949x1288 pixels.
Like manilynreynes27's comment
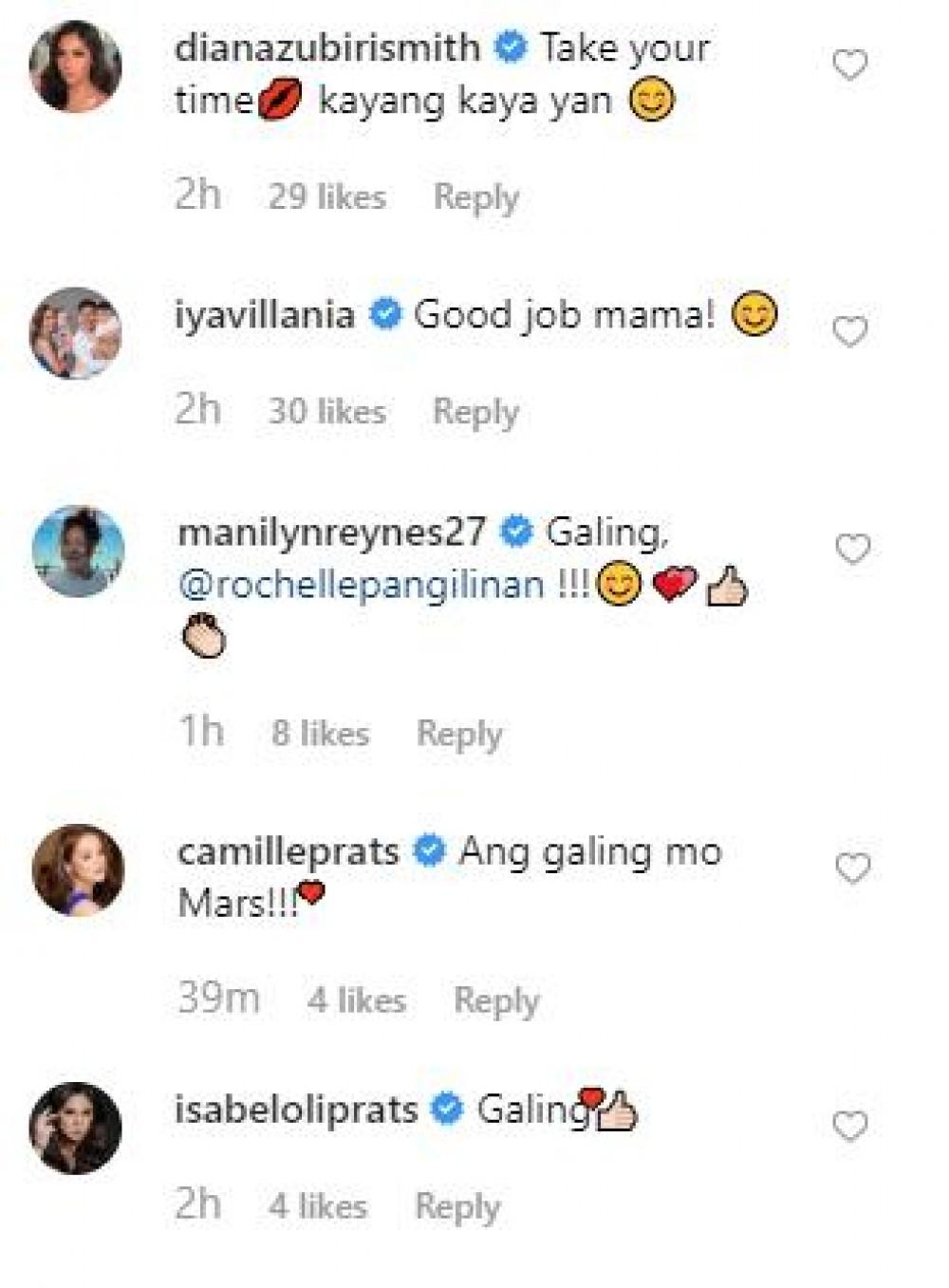click(852, 549)
